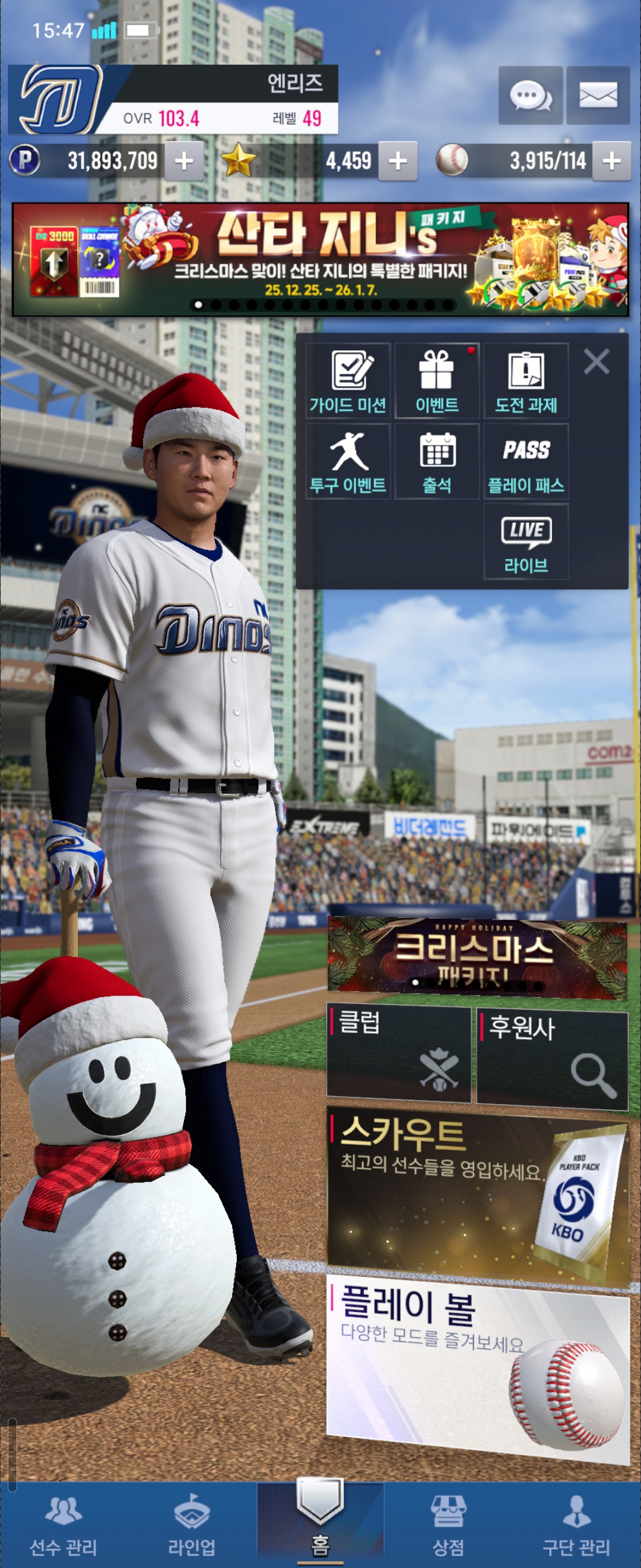The width and height of the screenshot is (641, 1568).
Task: Add more P points with plus button
Action: [x=183, y=162]
